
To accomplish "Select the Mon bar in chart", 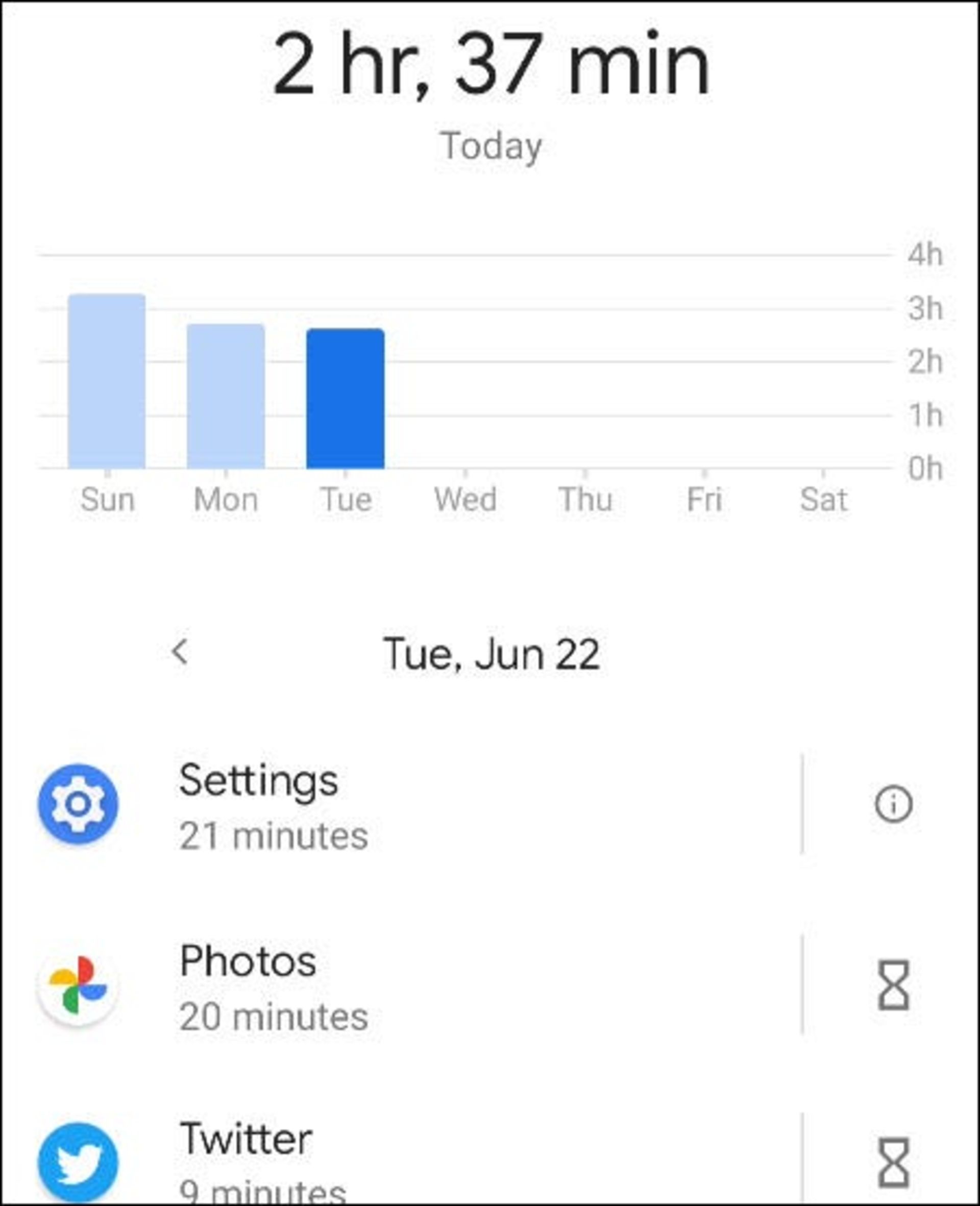I will [x=226, y=396].
